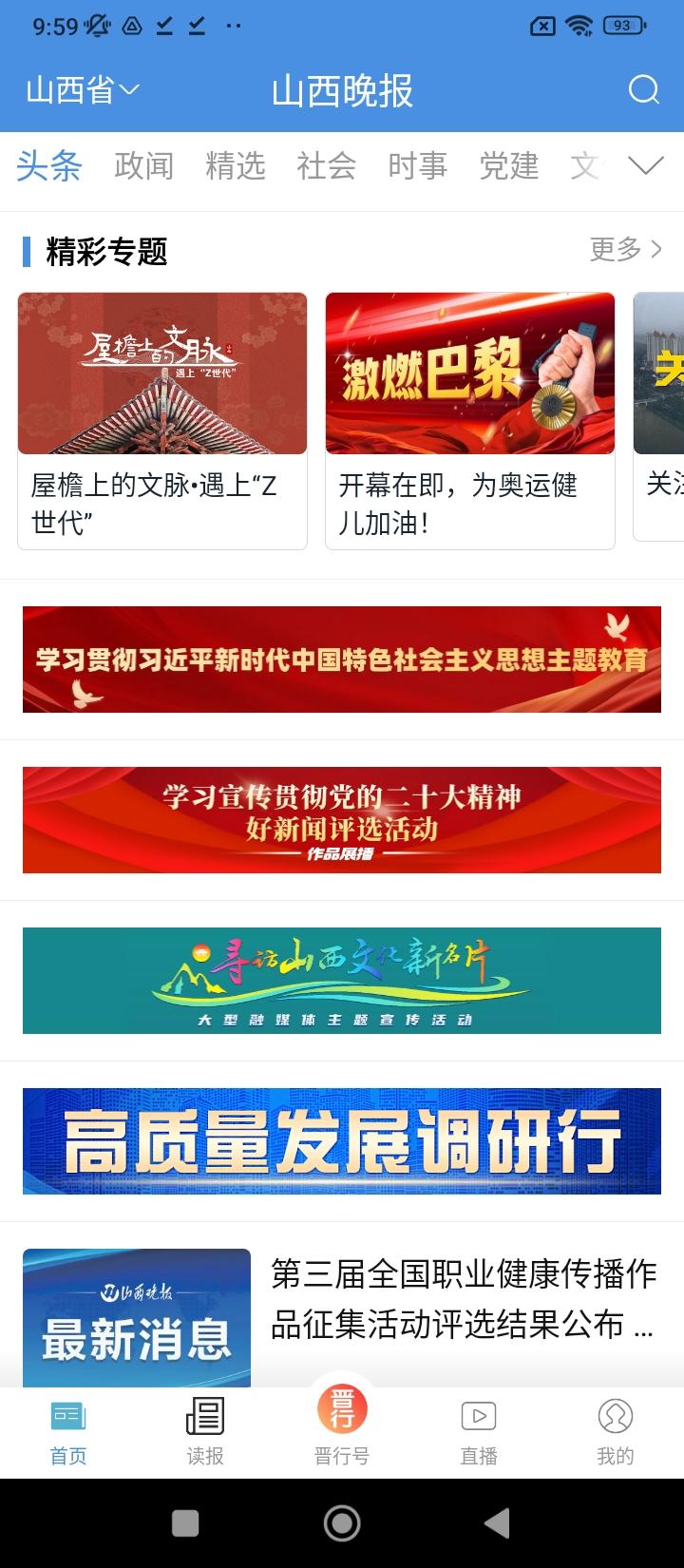684x1568 pixels.
Task: Select the 精选 tab
Action: (235, 166)
